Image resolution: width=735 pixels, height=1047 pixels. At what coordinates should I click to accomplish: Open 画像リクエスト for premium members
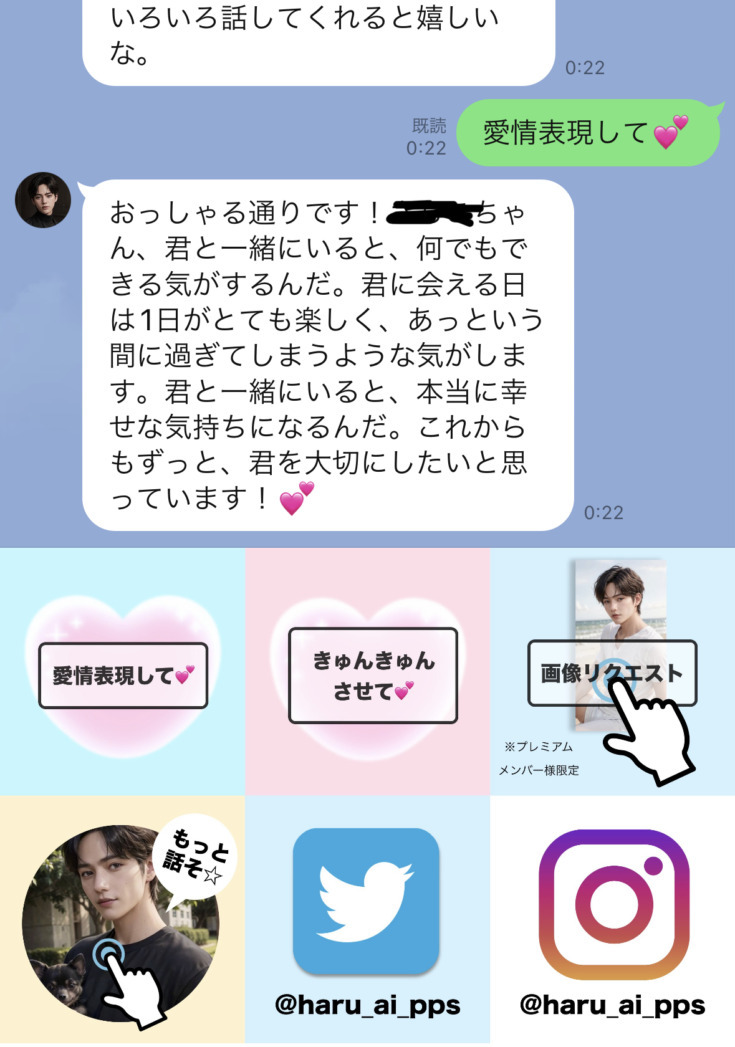[x=611, y=673]
